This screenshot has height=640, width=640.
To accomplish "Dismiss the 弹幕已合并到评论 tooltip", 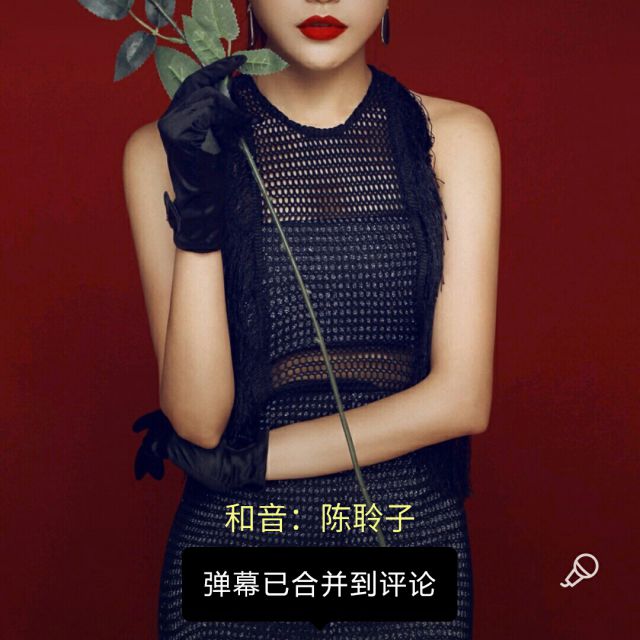I will (319, 584).
